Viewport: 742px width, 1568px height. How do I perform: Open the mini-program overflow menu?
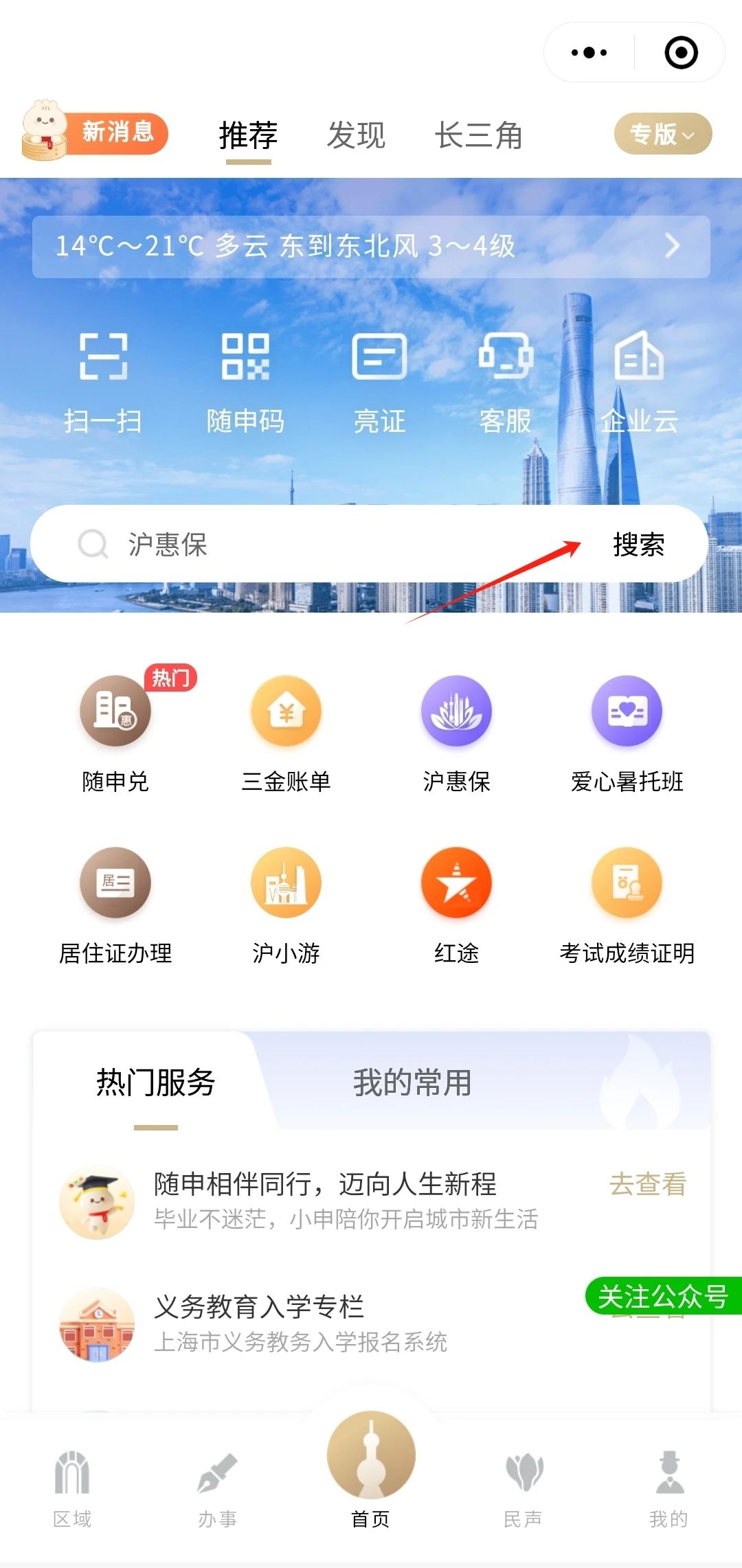point(589,53)
